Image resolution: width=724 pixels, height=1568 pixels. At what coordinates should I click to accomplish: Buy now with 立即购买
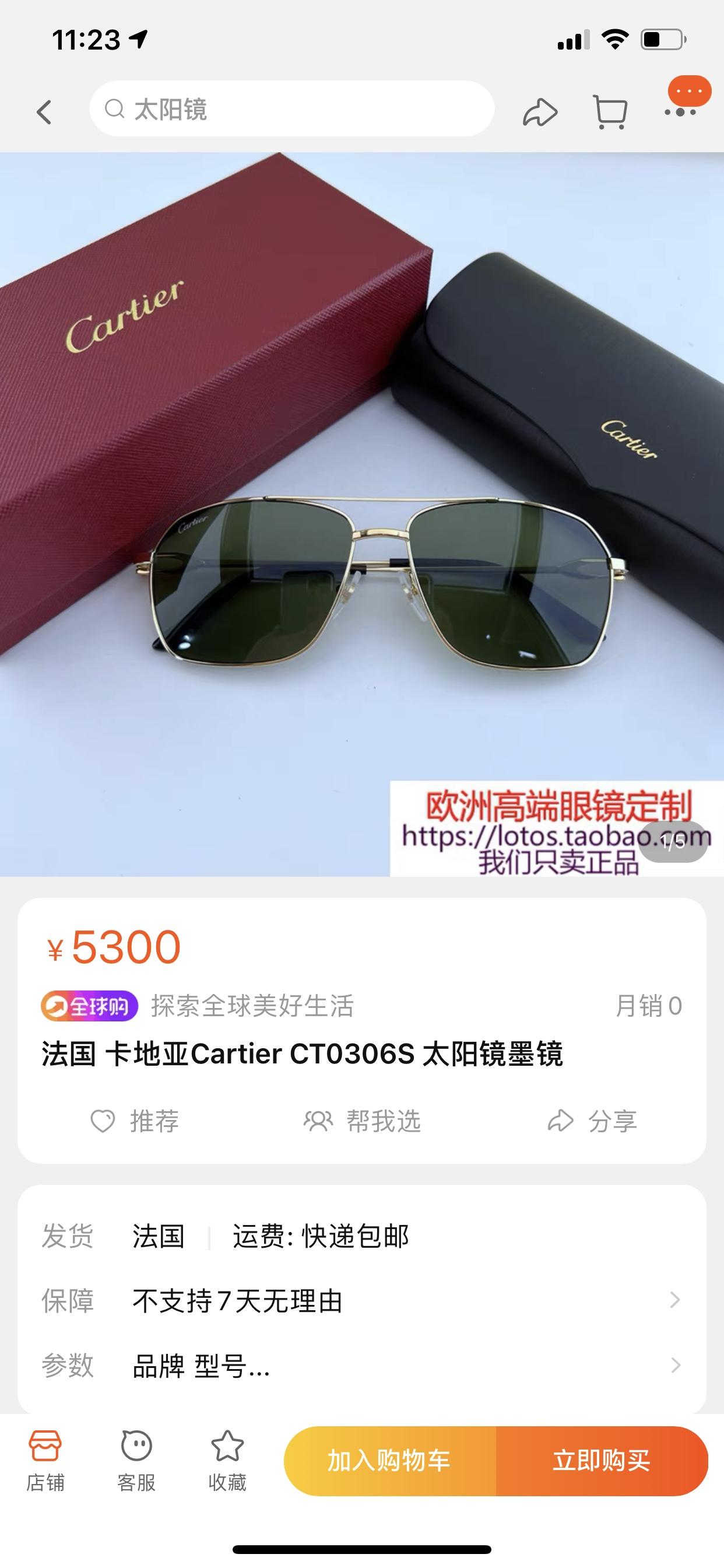[x=601, y=1461]
